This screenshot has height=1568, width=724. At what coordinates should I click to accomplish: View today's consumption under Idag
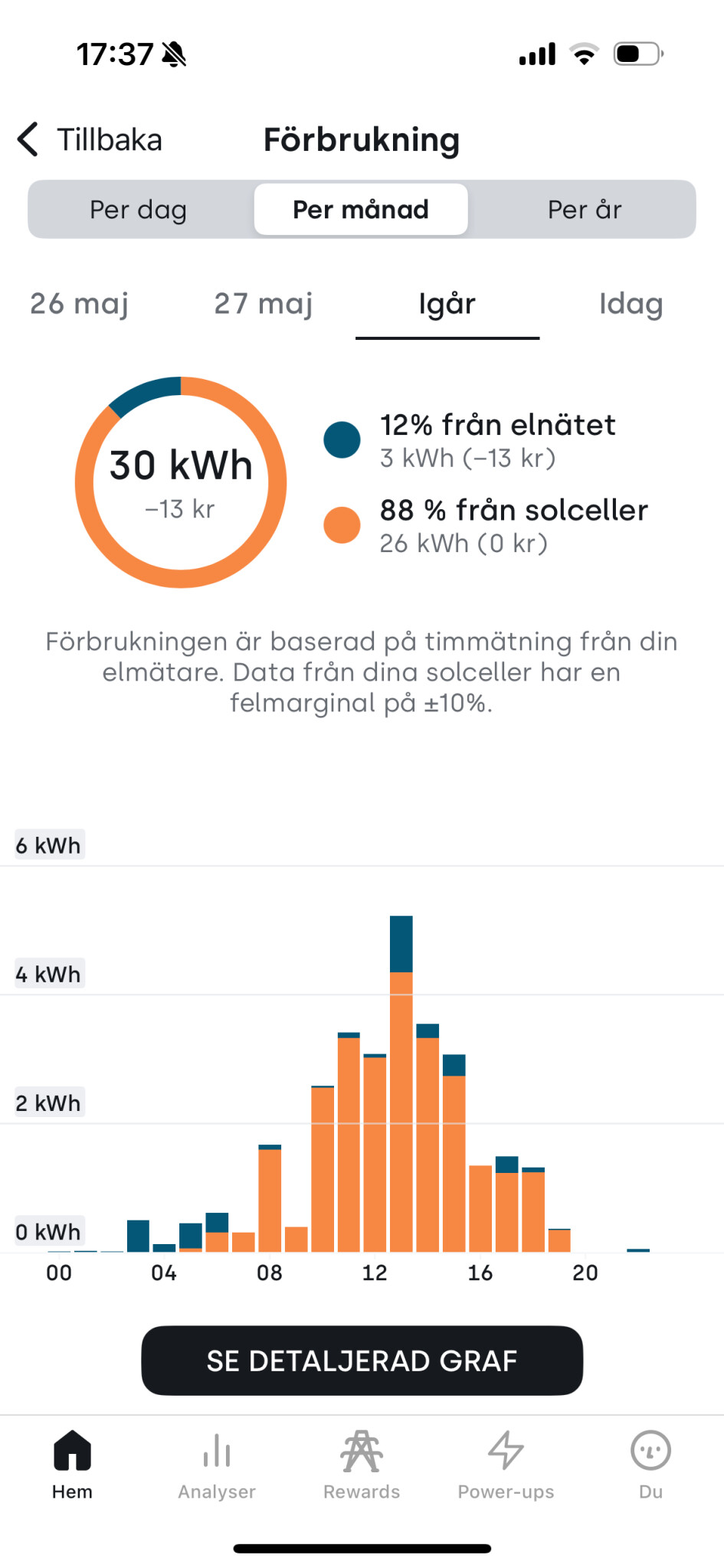(x=631, y=304)
